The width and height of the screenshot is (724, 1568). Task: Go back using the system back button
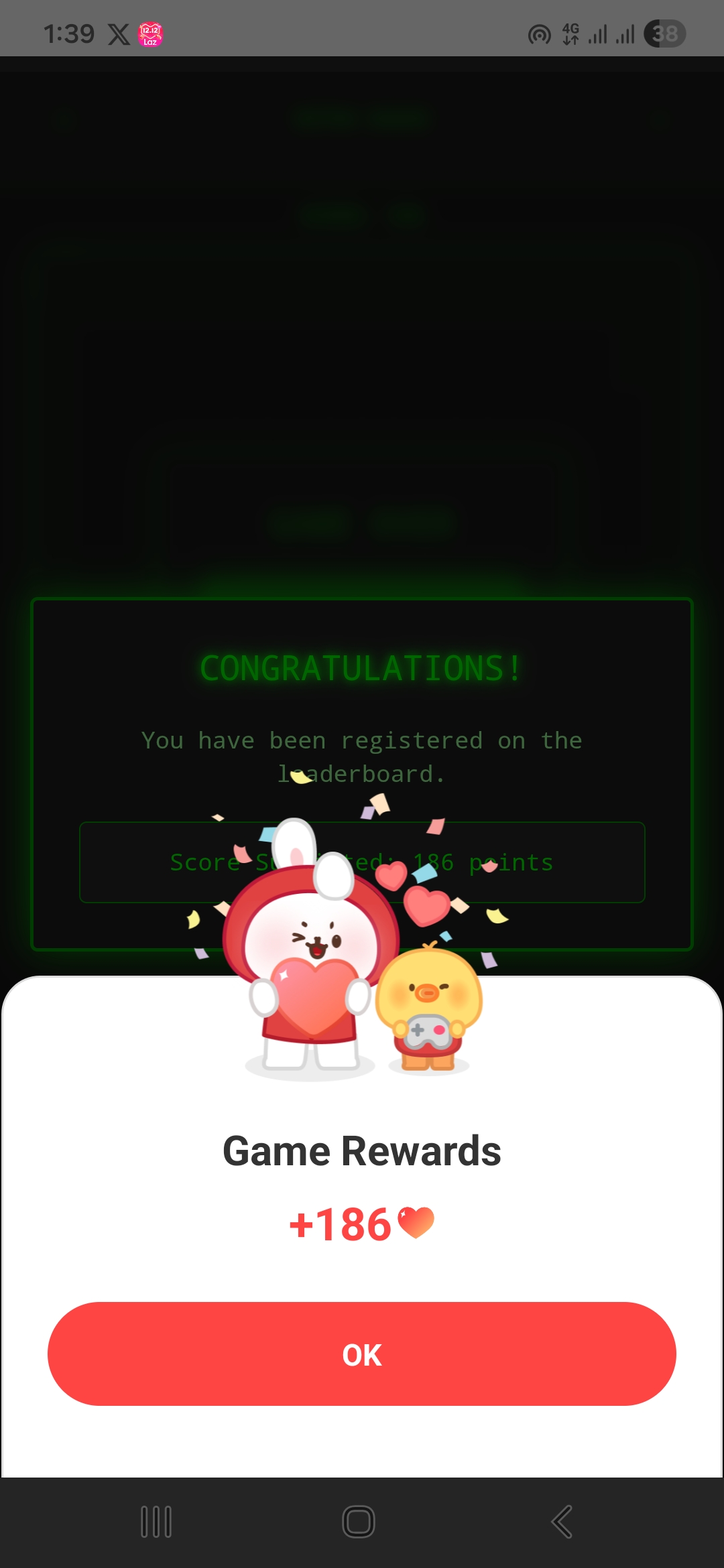[x=562, y=1522]
